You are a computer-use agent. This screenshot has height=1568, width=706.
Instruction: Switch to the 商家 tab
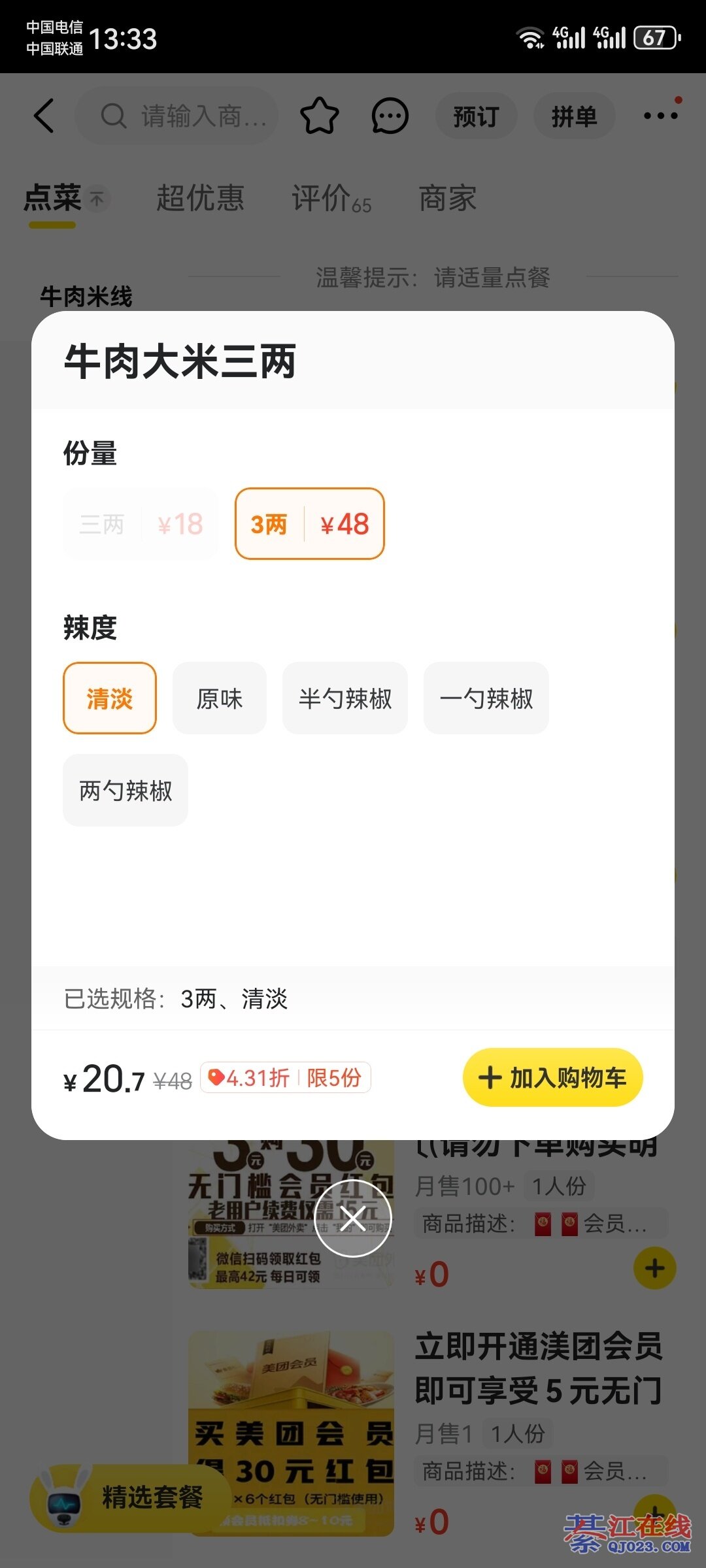448,198
